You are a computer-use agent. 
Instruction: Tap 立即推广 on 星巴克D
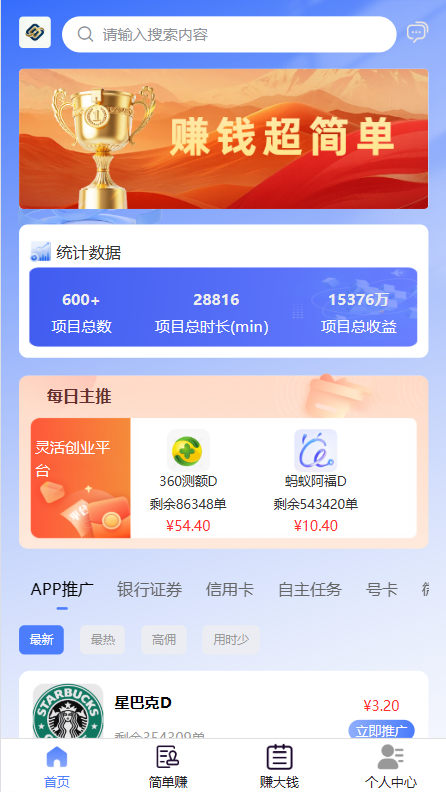pos(381,730)
